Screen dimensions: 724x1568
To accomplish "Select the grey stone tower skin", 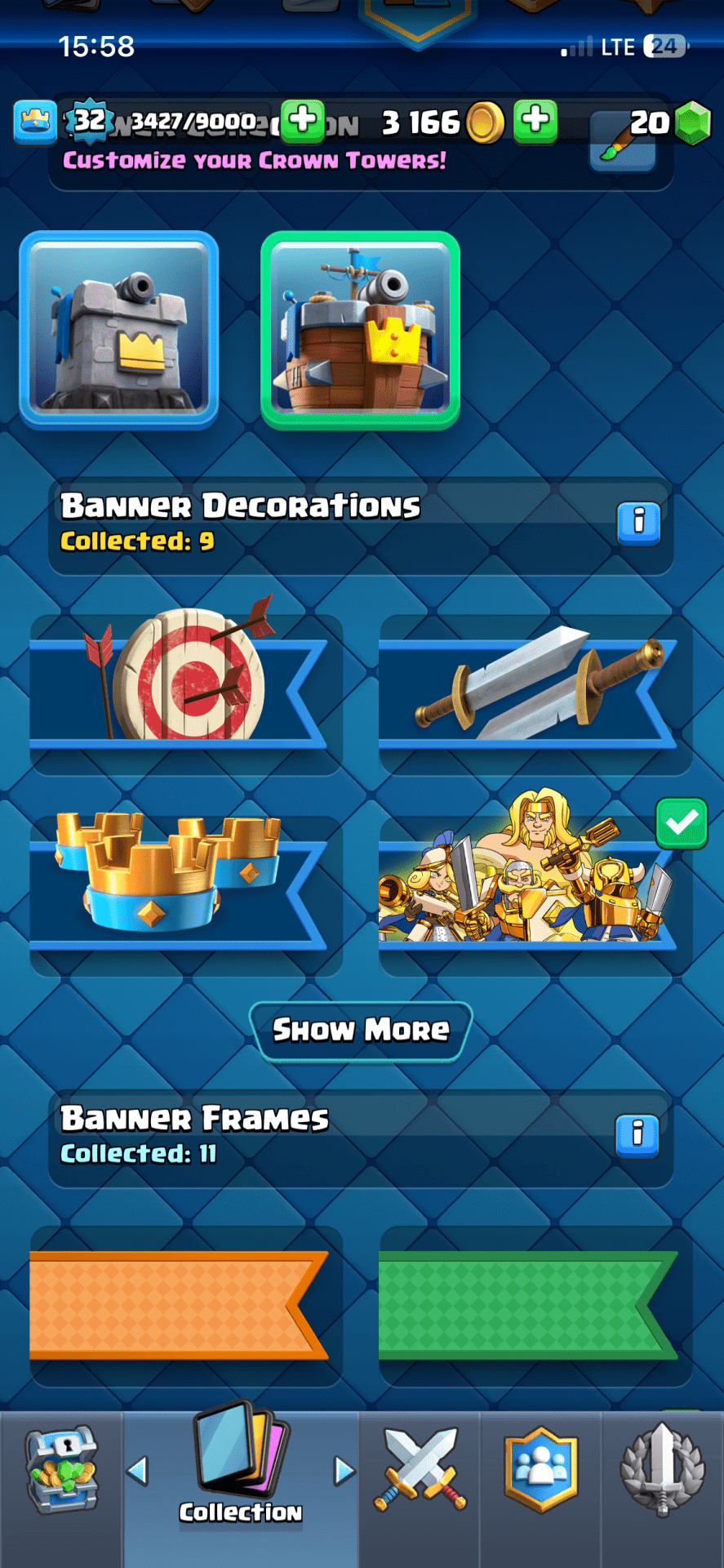I will click(119, 330).
